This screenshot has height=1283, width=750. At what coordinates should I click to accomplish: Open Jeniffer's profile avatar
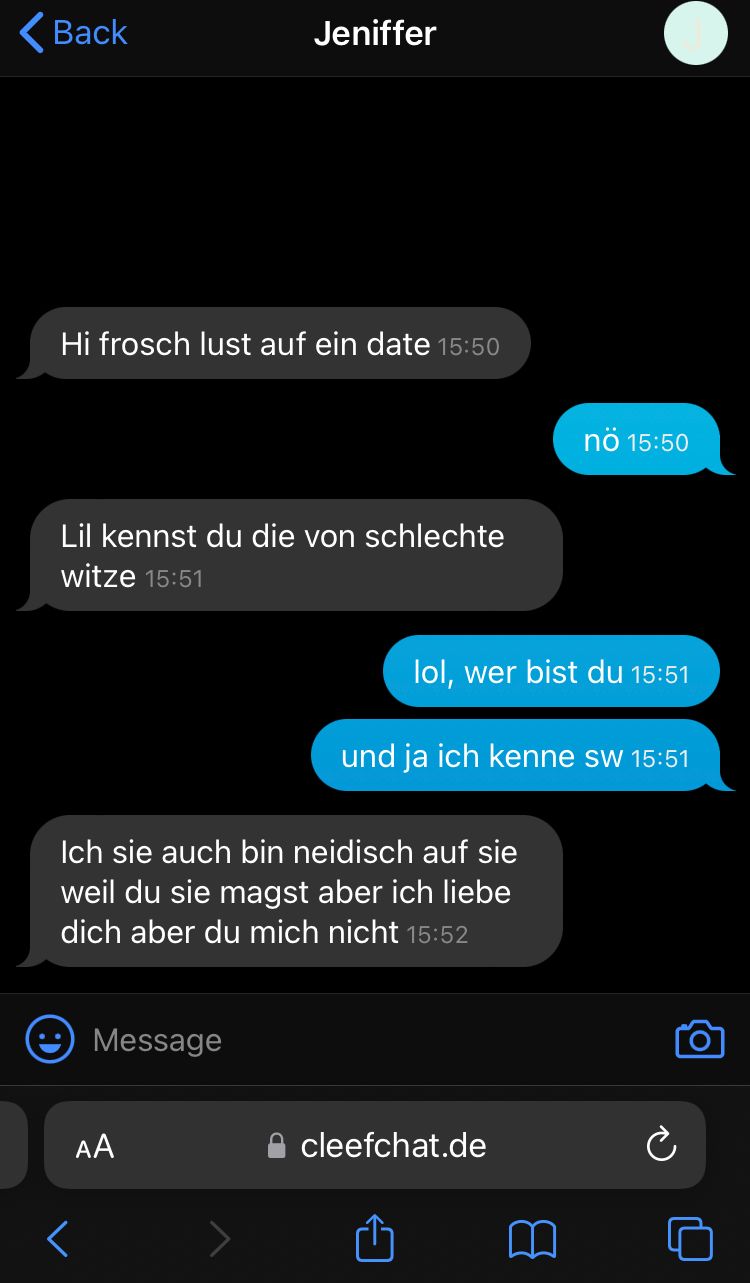tap(695, 34)
